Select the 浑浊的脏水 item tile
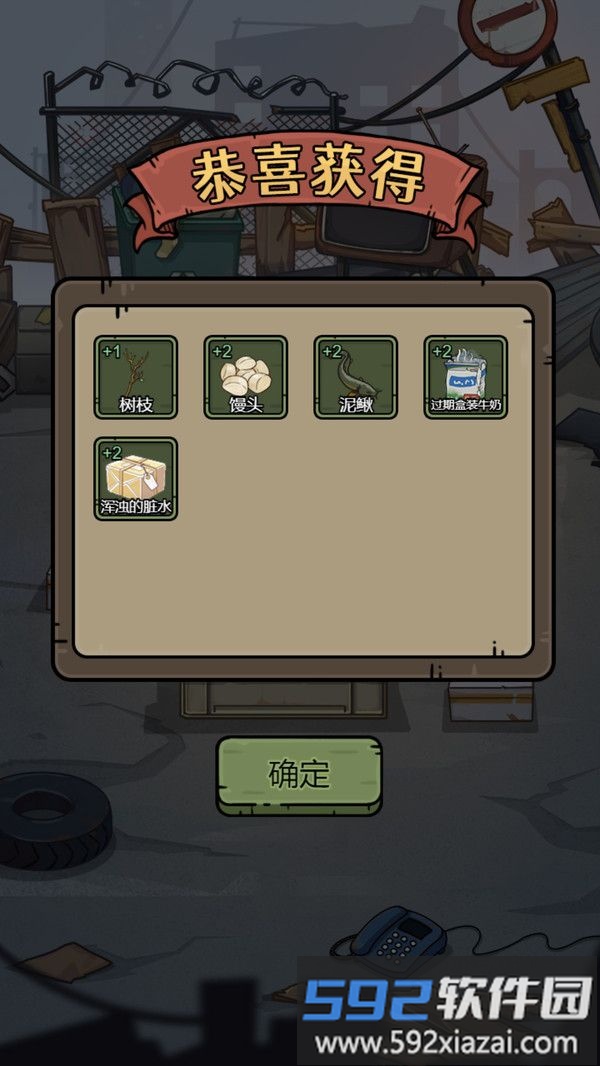The width and height of the screenshot is (600, 1066). 136,479
